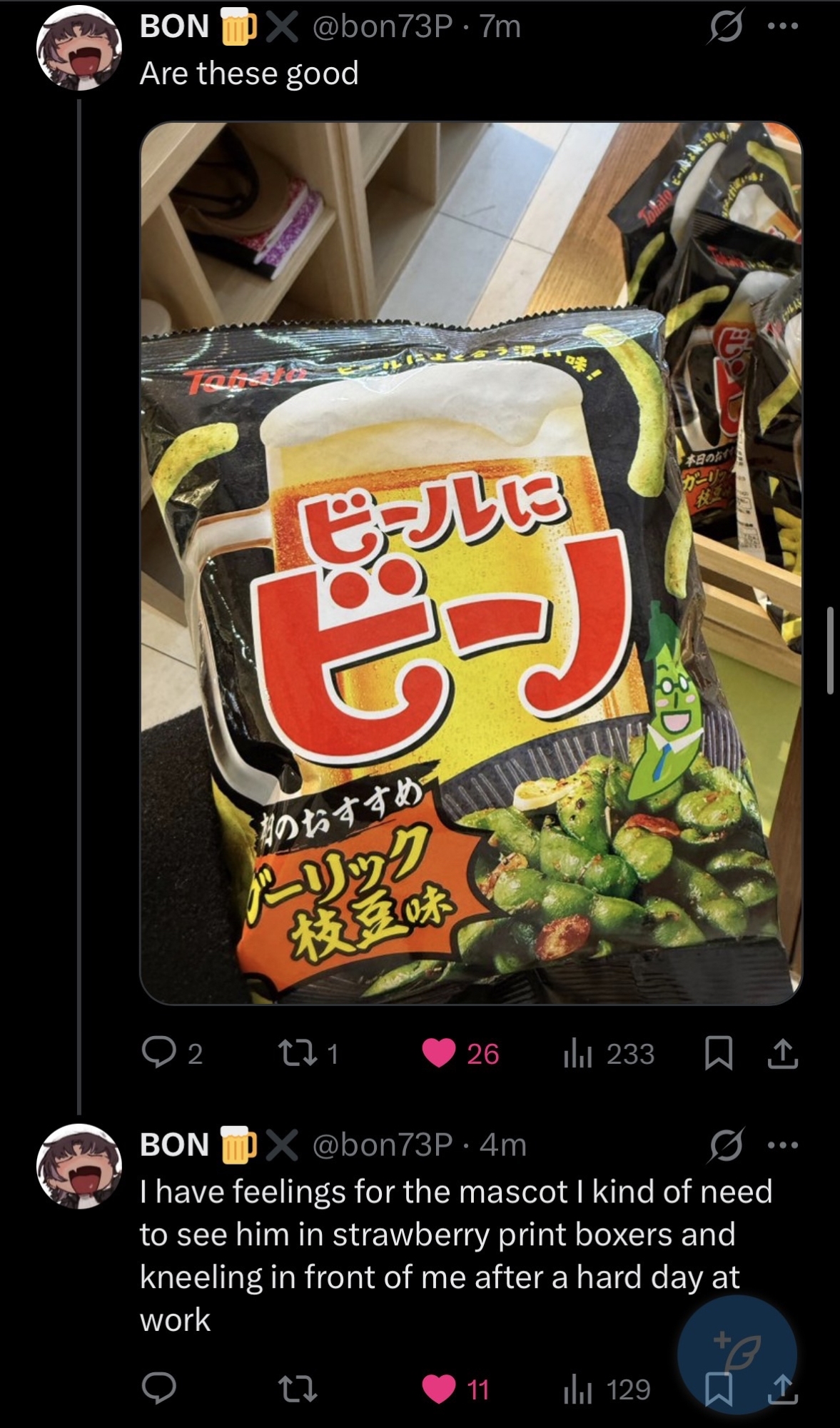Share the mascot feelings tweet
The width and height of the screenshot is (840, 1428).
782,1389
